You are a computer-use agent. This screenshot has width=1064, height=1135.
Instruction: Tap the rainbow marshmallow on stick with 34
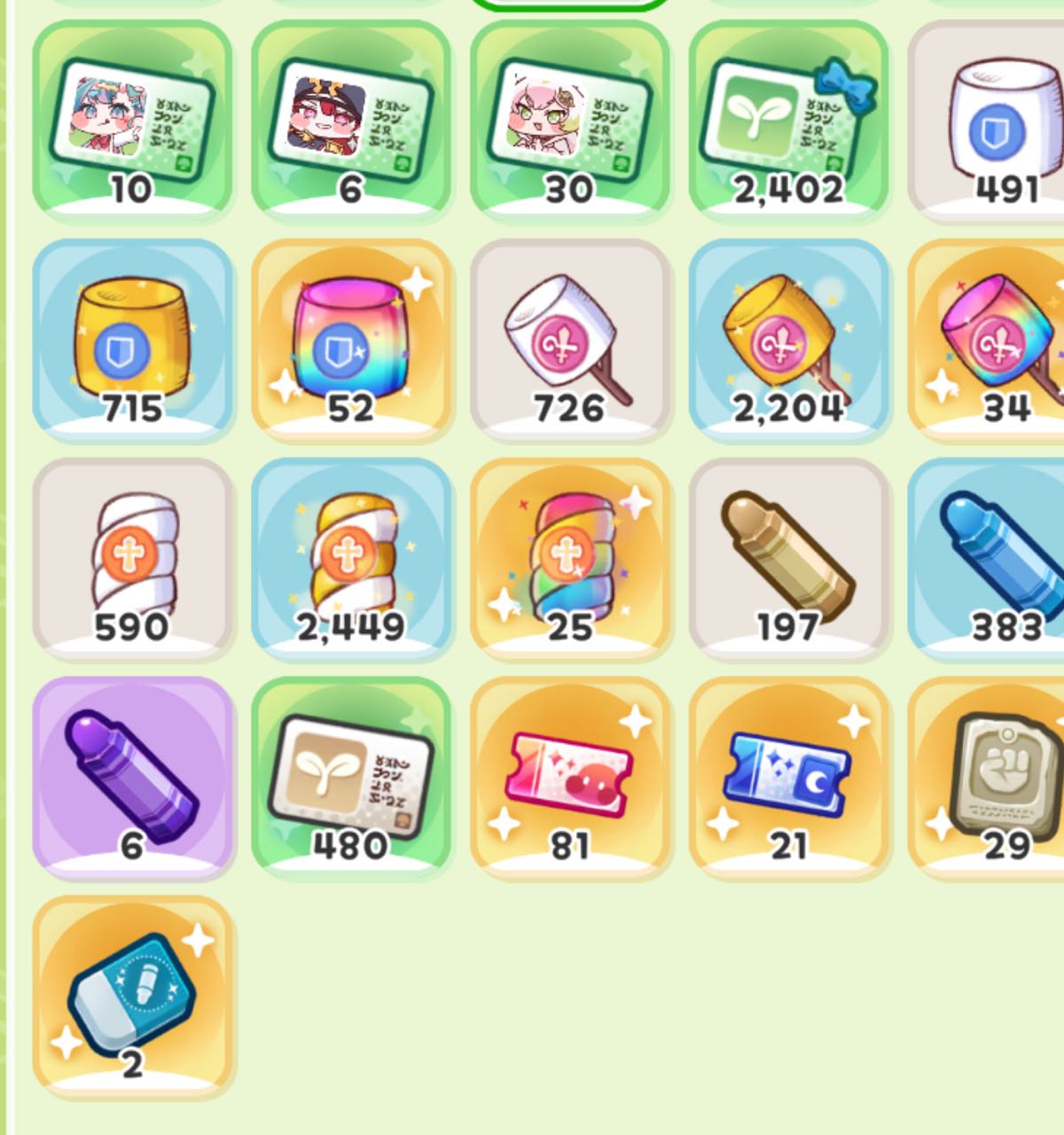(993, 340)
